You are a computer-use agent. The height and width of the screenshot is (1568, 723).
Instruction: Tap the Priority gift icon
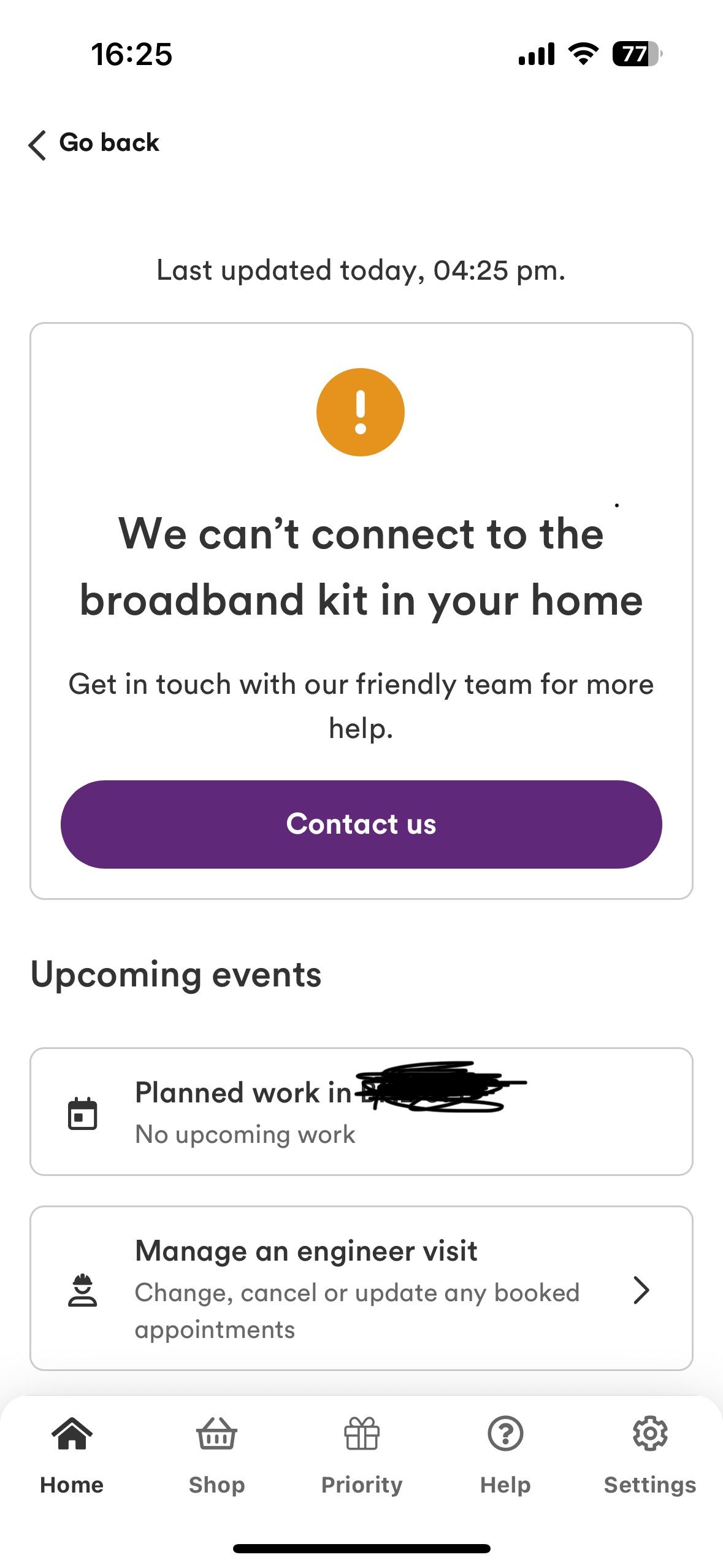click(361, 1434)
